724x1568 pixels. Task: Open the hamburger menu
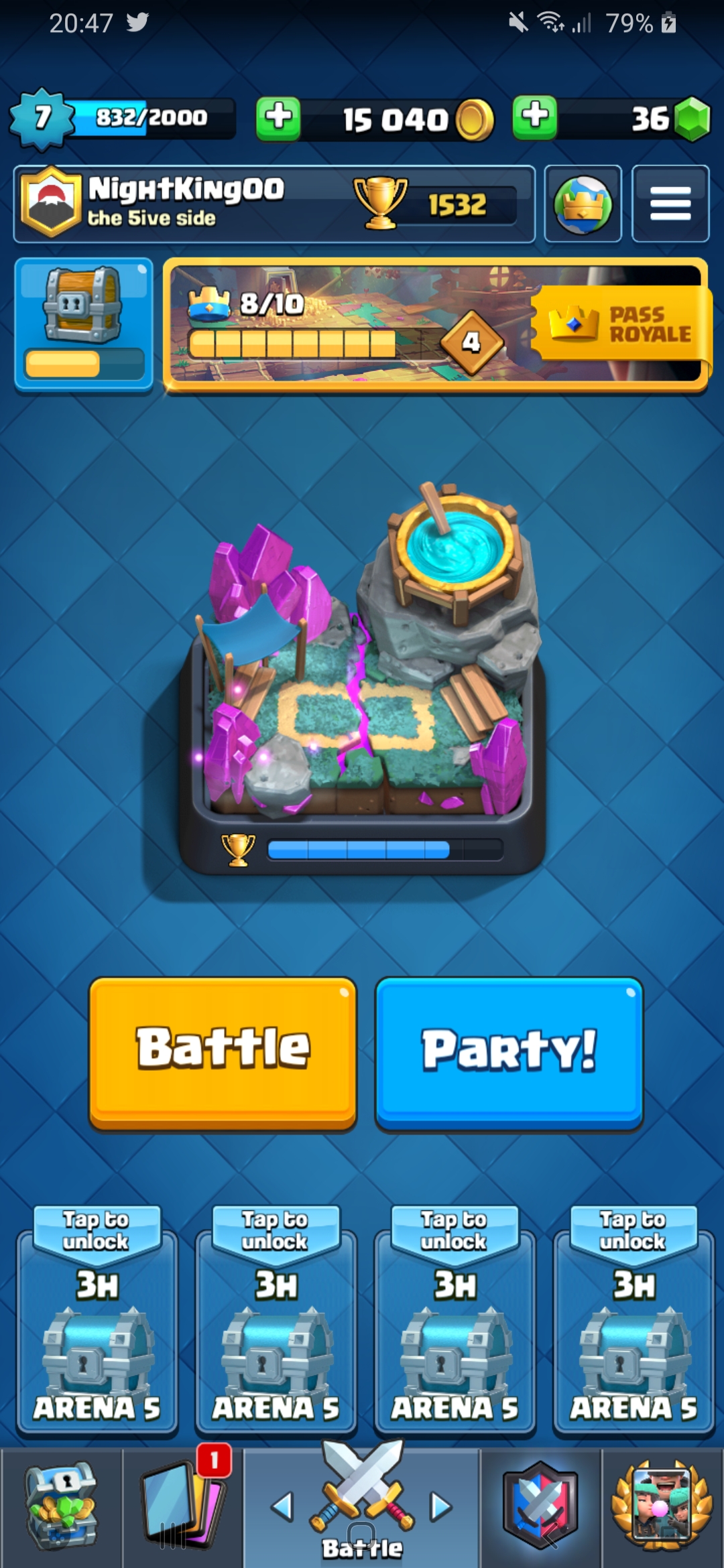pos(670,203)
